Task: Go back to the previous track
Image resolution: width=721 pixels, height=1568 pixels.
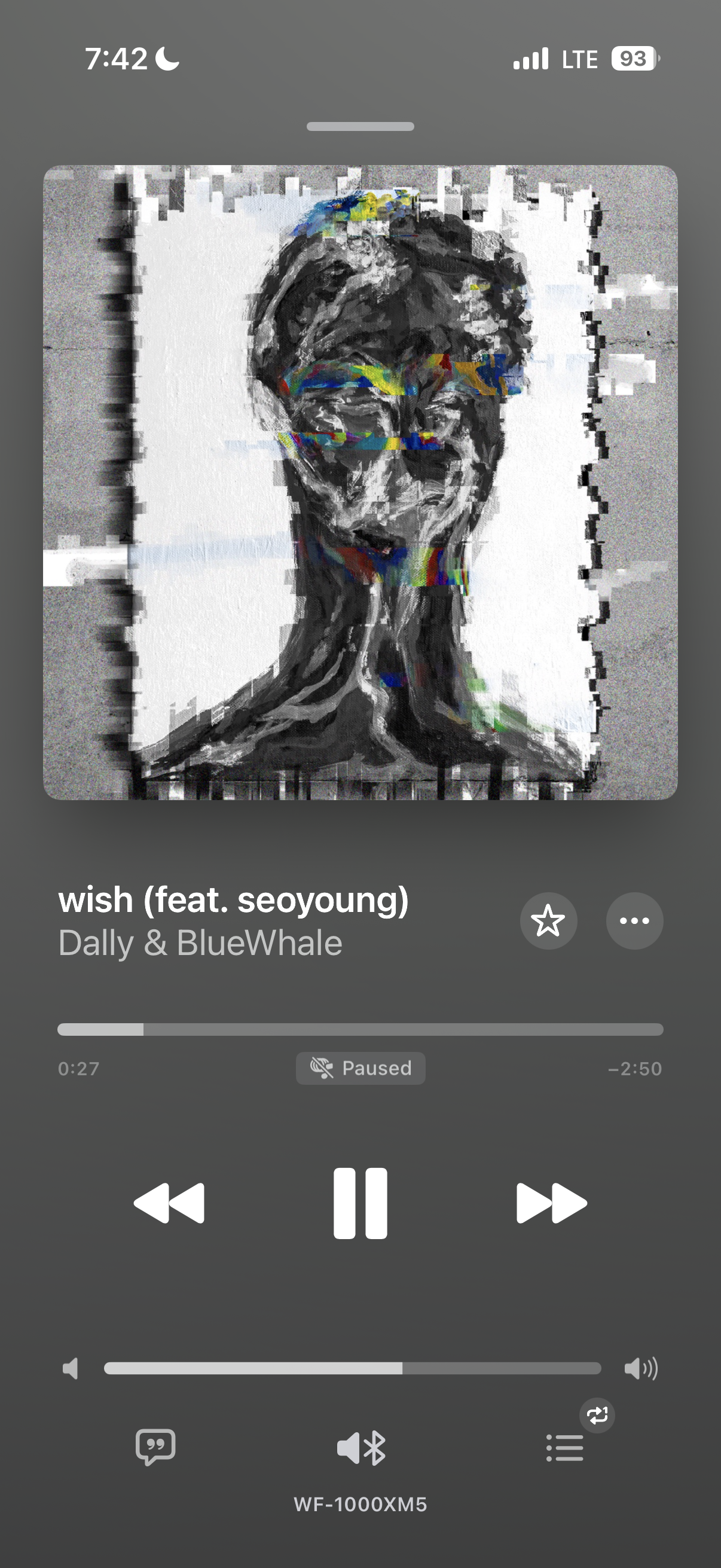Action: tap(169, 1203)
